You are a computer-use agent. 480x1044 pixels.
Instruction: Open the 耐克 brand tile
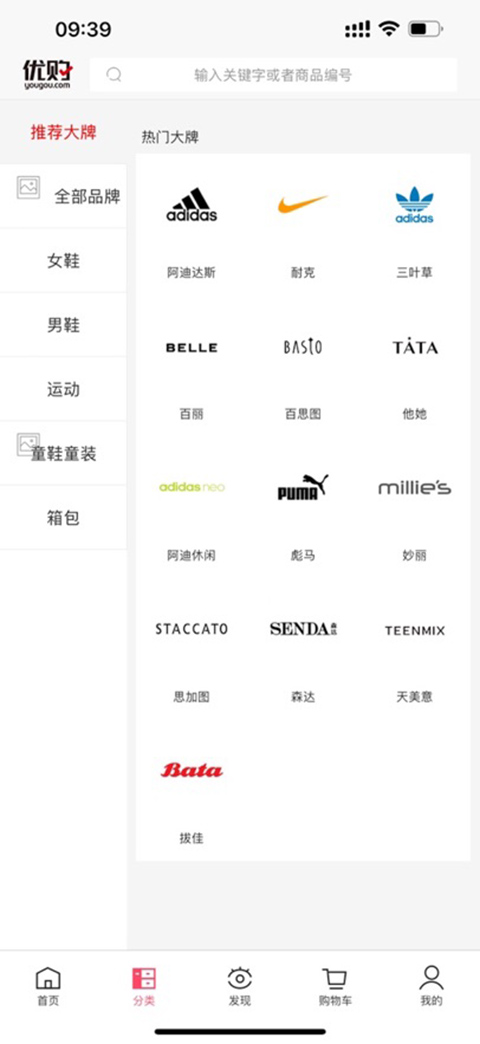tap(303, 230)
